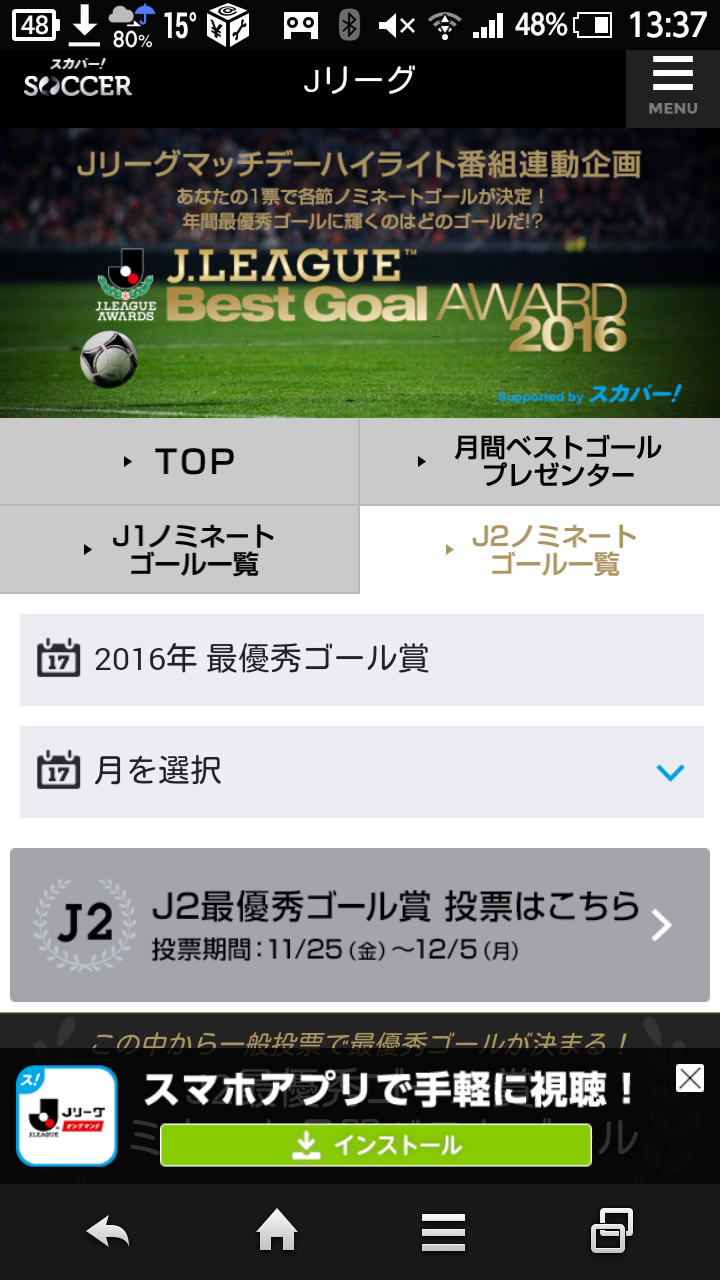
Task: Open the 月間ベストゴールプレゼンター tab
Action: pos(540,461)
